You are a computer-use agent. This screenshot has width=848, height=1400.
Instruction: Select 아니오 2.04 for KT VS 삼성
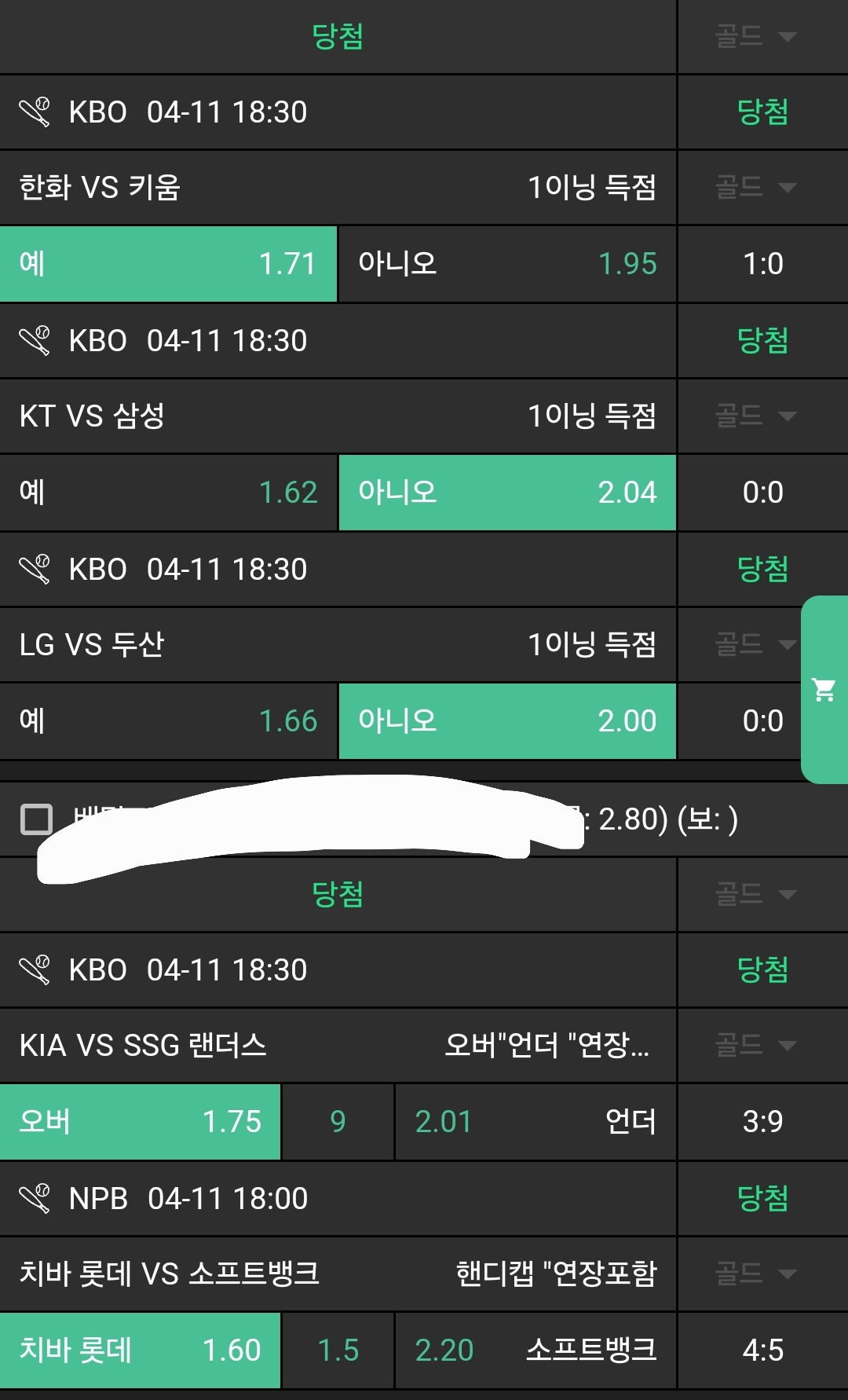click(x=507, y=493)
